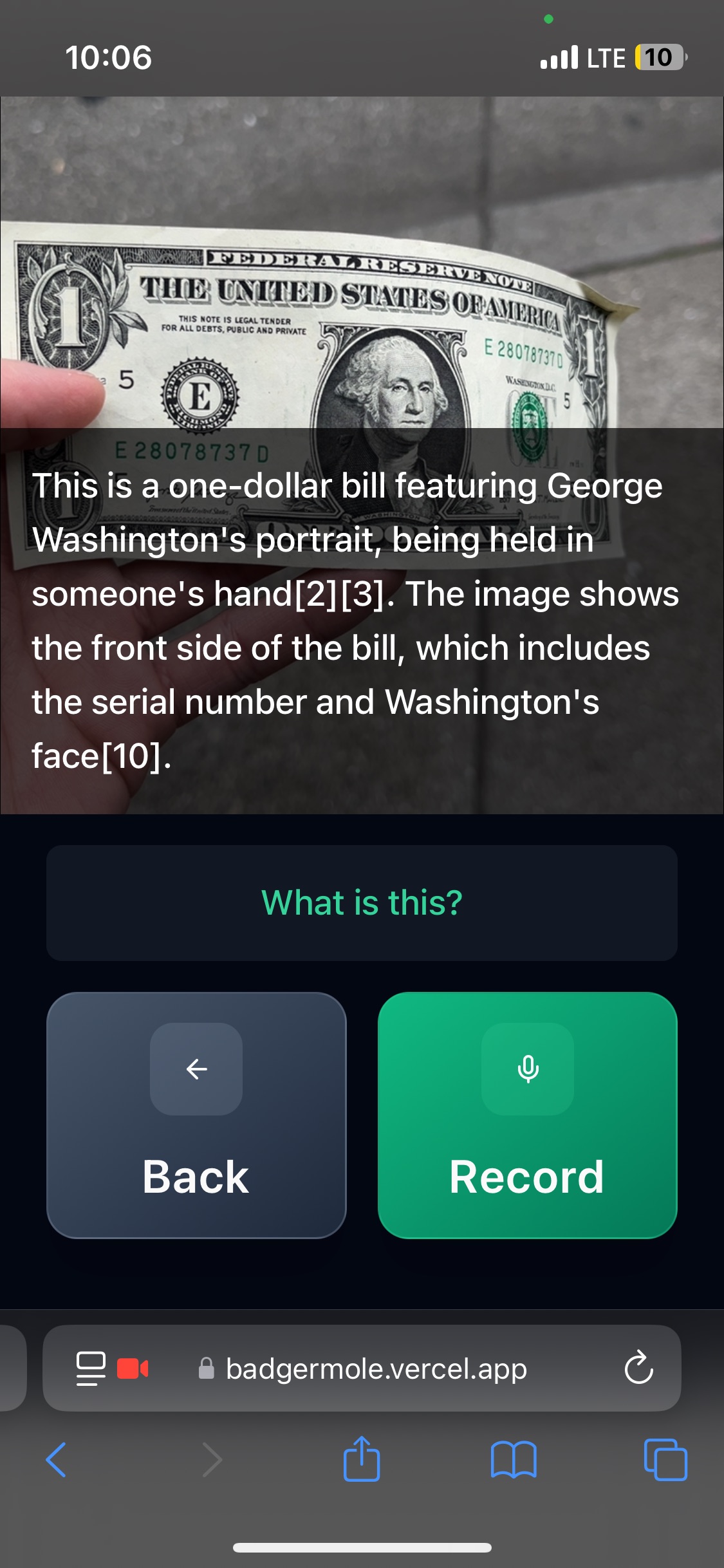Tap the badgermole.vercel.app address bar
The height and width of the screenshot is (1568, 724).
[376, 1368]
